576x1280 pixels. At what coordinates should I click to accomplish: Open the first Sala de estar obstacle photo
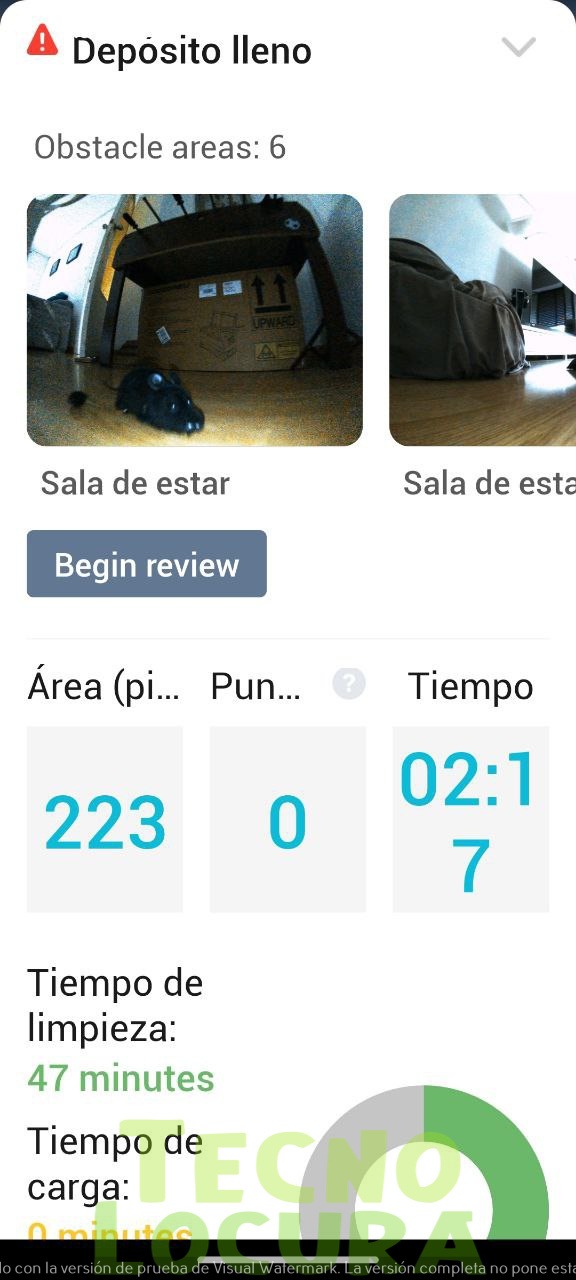click(x=195, y=320)
